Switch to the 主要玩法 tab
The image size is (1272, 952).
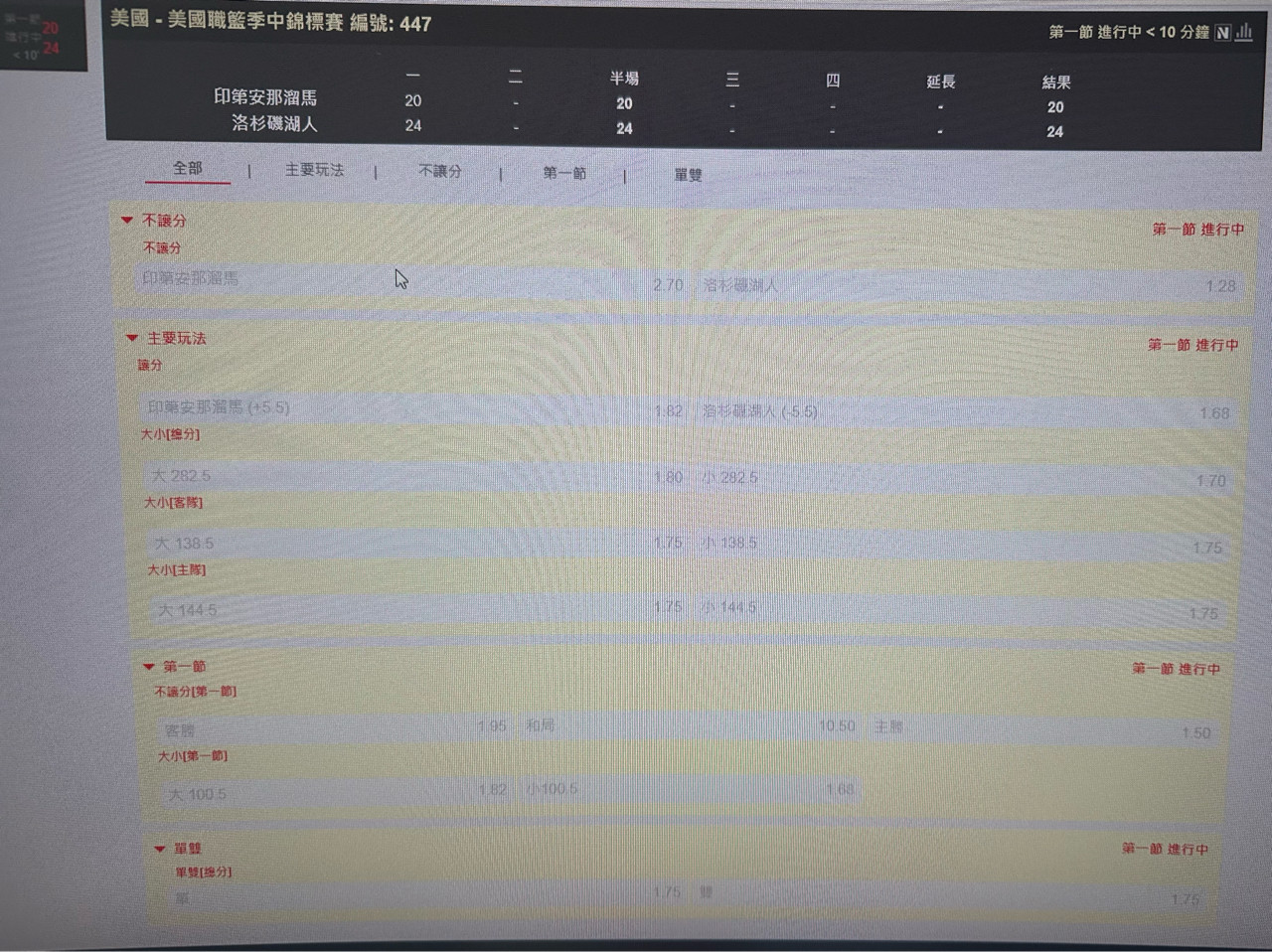(x=314, y=170)
